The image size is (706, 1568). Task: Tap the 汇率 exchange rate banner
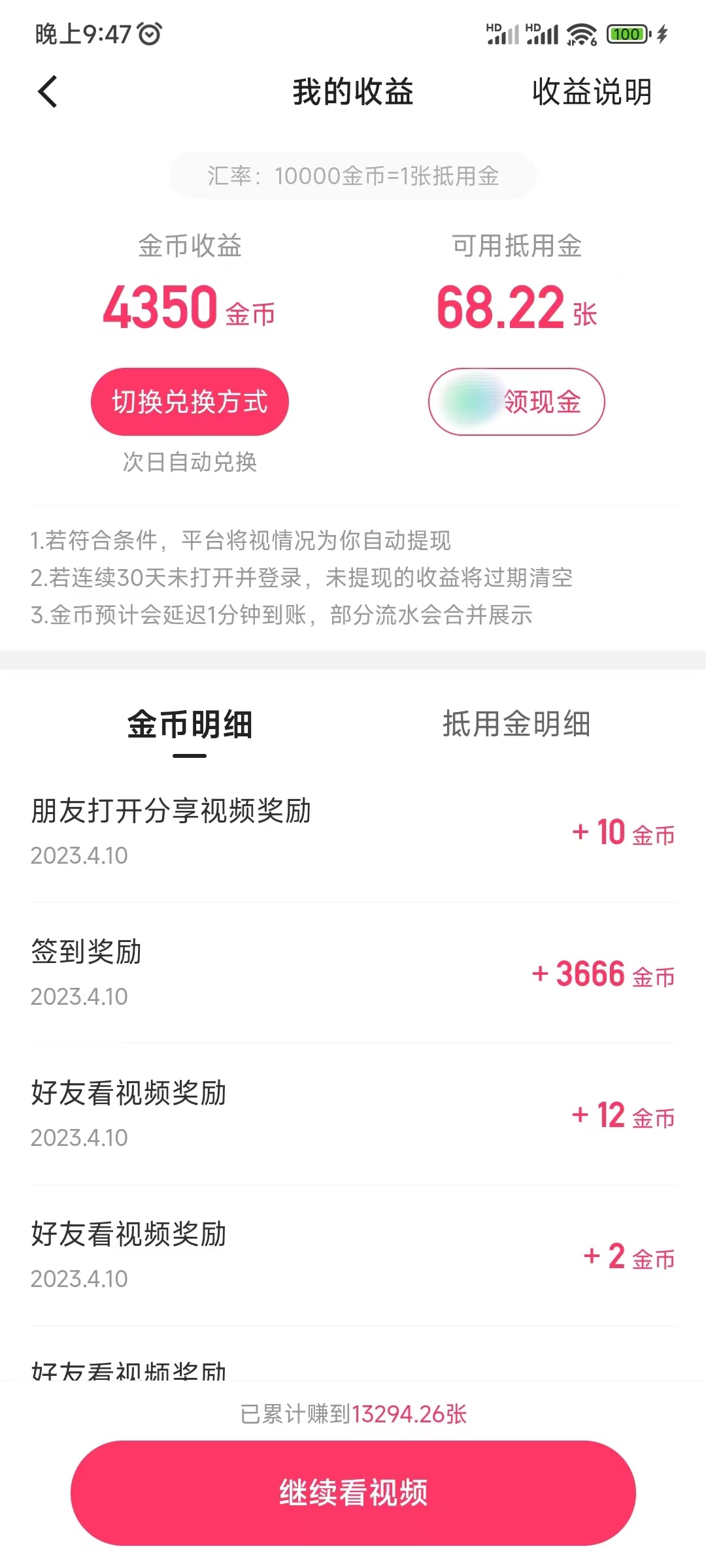pyautogui.click(x=353, y=176)
